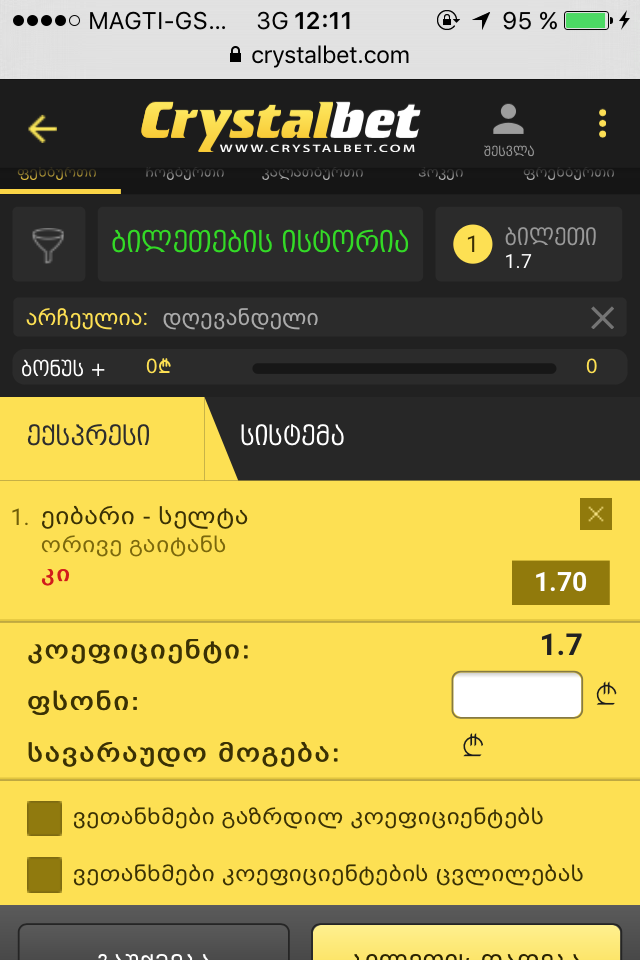Go back with the yellow arrow
This screenshot has height=960, width=640.
click(x=43, y=128)
